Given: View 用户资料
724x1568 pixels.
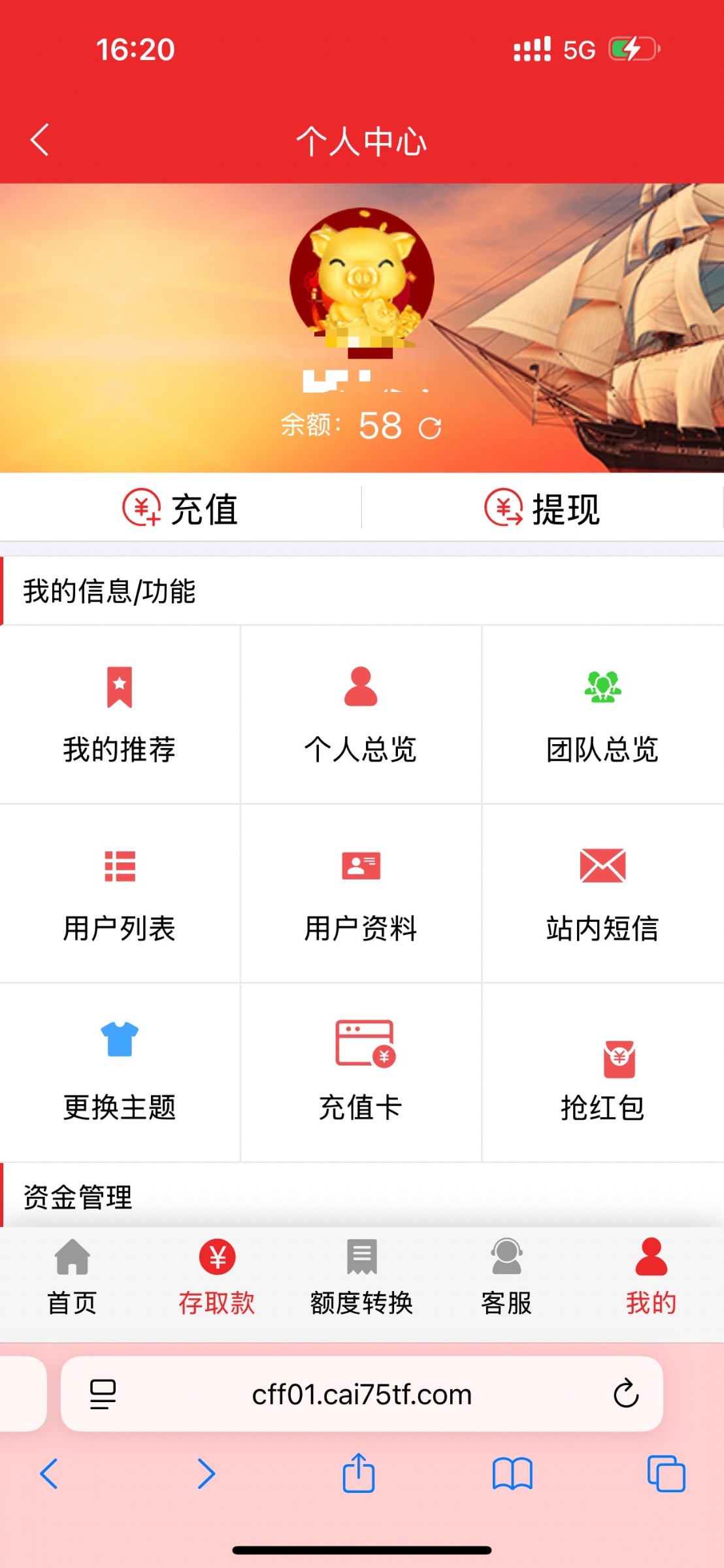Looking at the screenshot, I should (361, 894).
